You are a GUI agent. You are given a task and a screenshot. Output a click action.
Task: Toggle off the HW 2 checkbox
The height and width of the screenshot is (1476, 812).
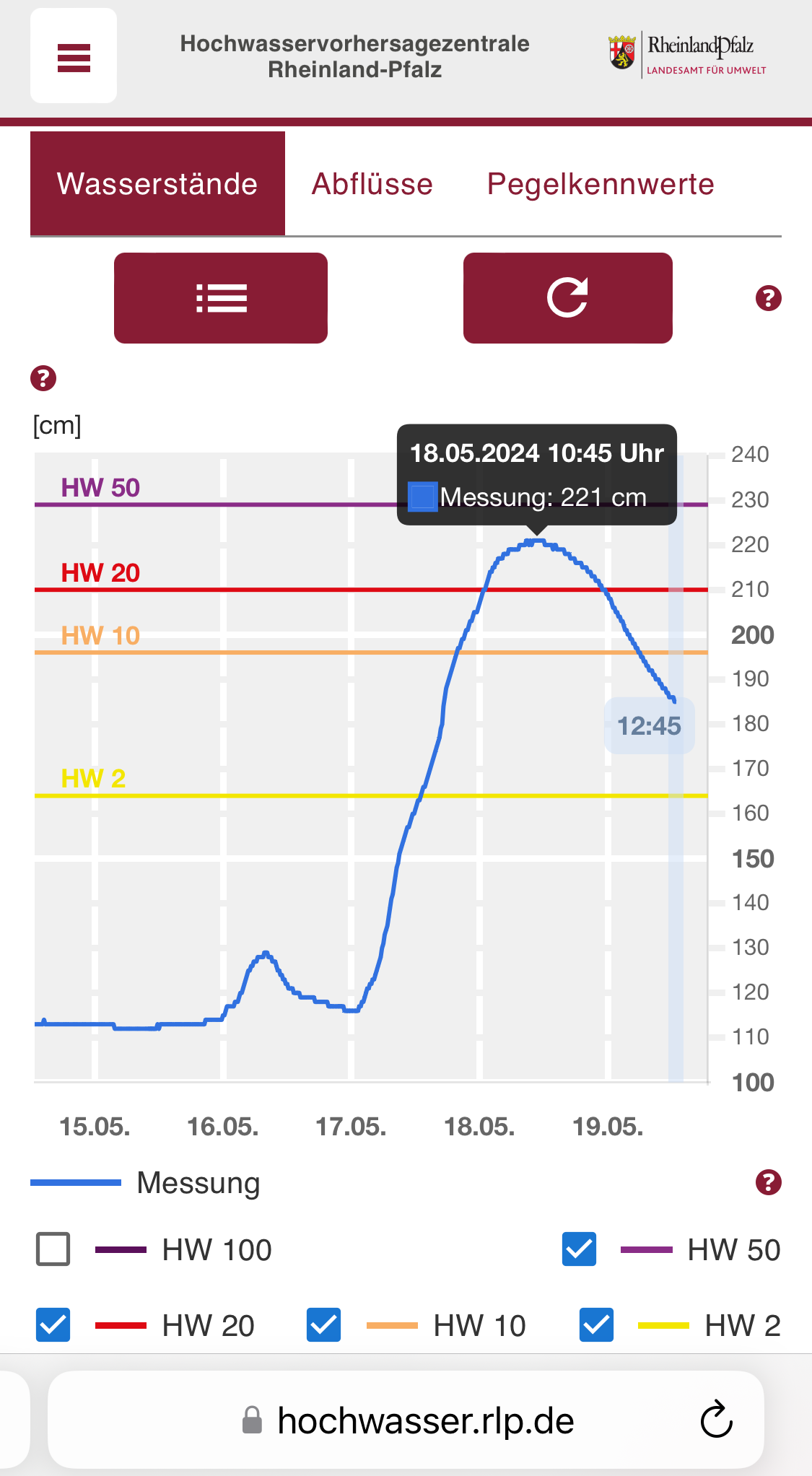point(596,1325)
